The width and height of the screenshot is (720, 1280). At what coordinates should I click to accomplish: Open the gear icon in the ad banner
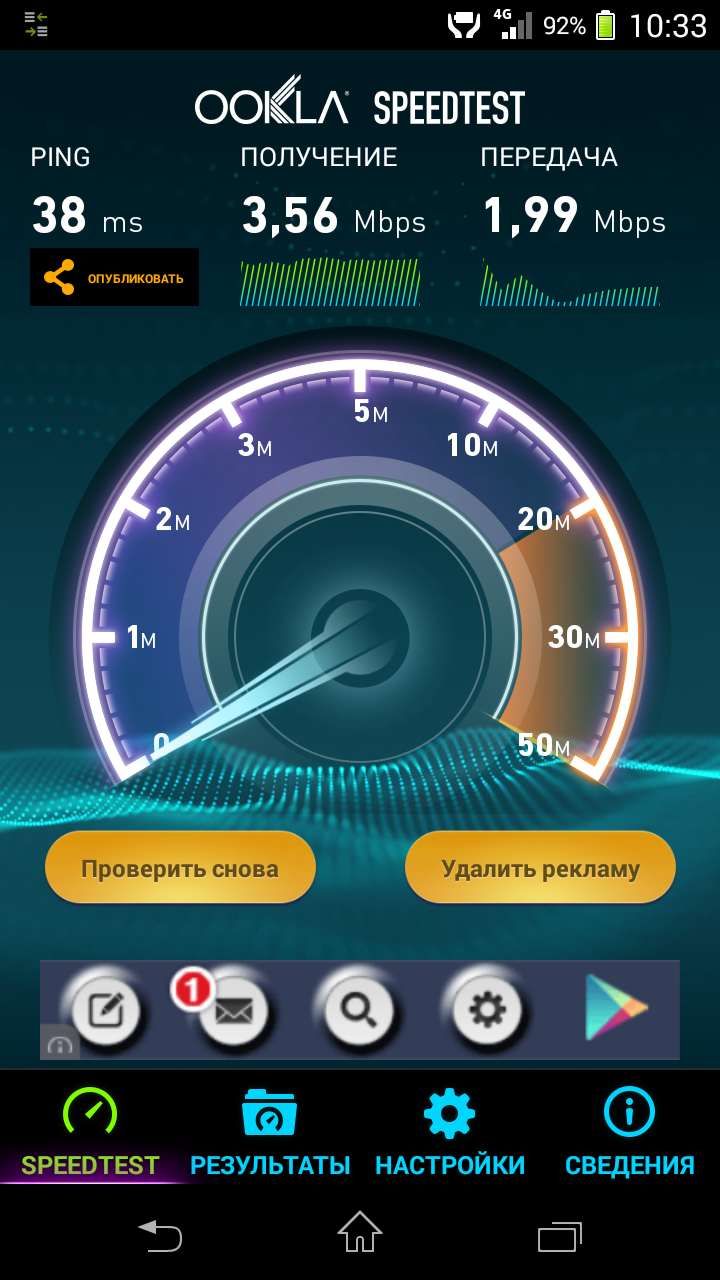pyautogui.click(x=487, y=1011)
